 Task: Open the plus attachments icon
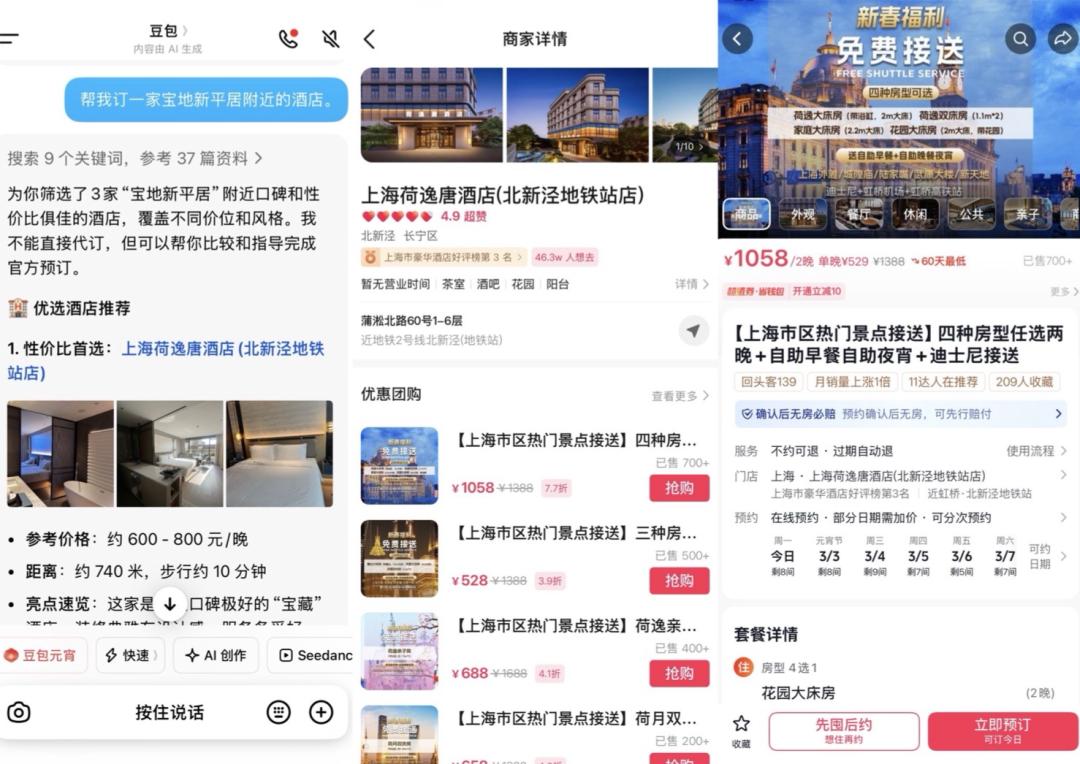(321, 712)
